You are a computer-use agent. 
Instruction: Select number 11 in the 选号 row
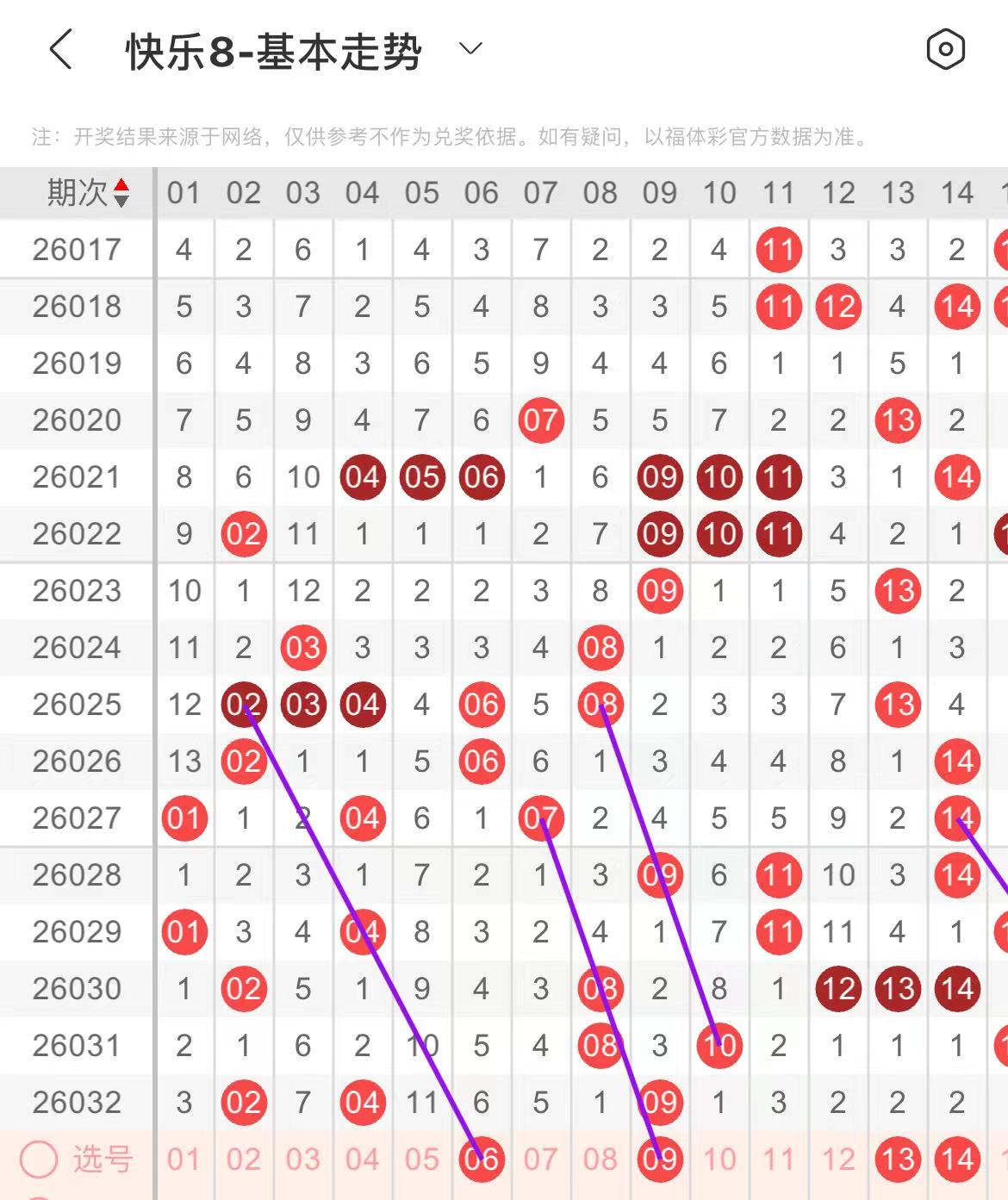point(778,1160)
